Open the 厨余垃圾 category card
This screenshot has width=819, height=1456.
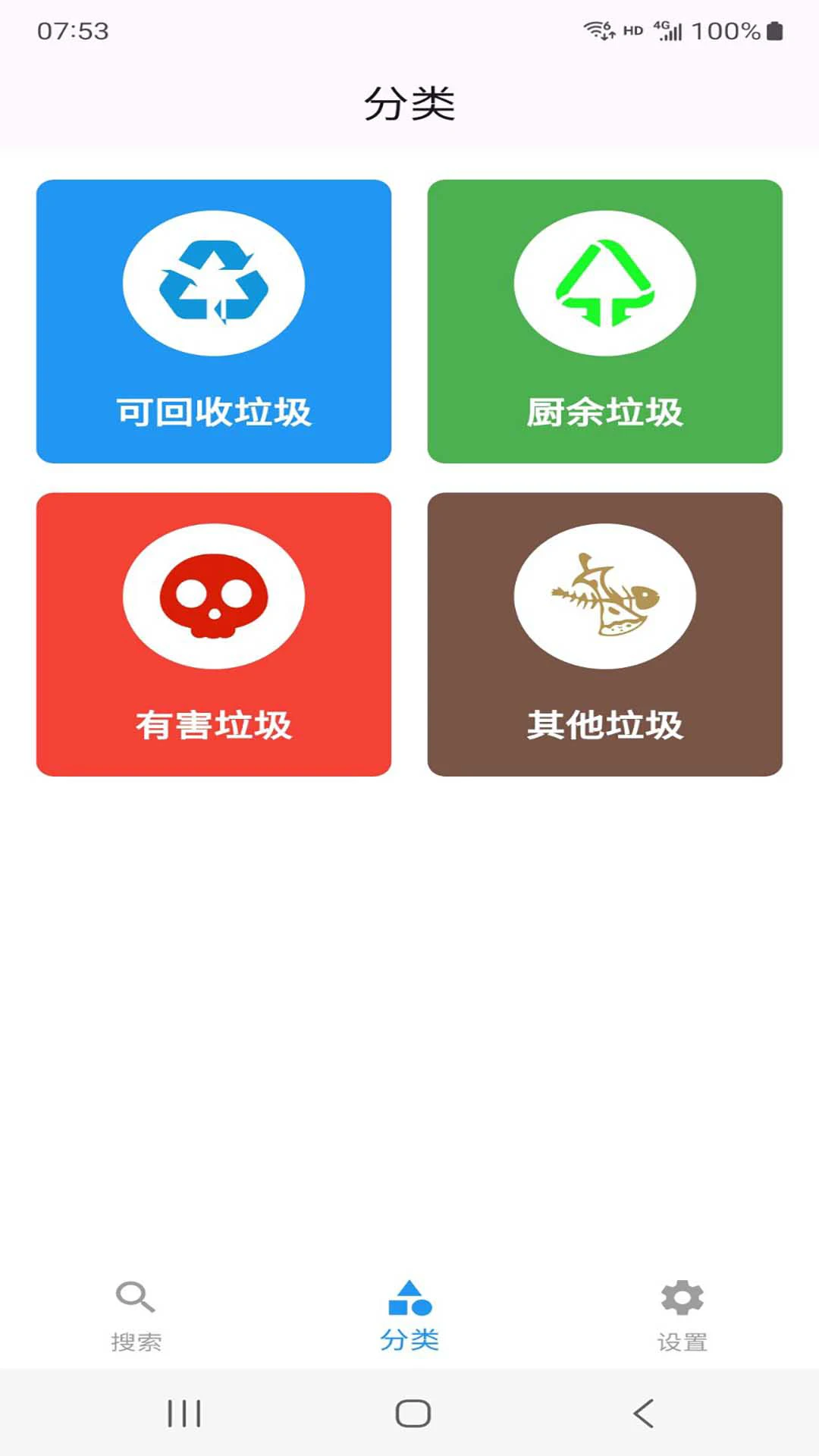coord(606,318)
